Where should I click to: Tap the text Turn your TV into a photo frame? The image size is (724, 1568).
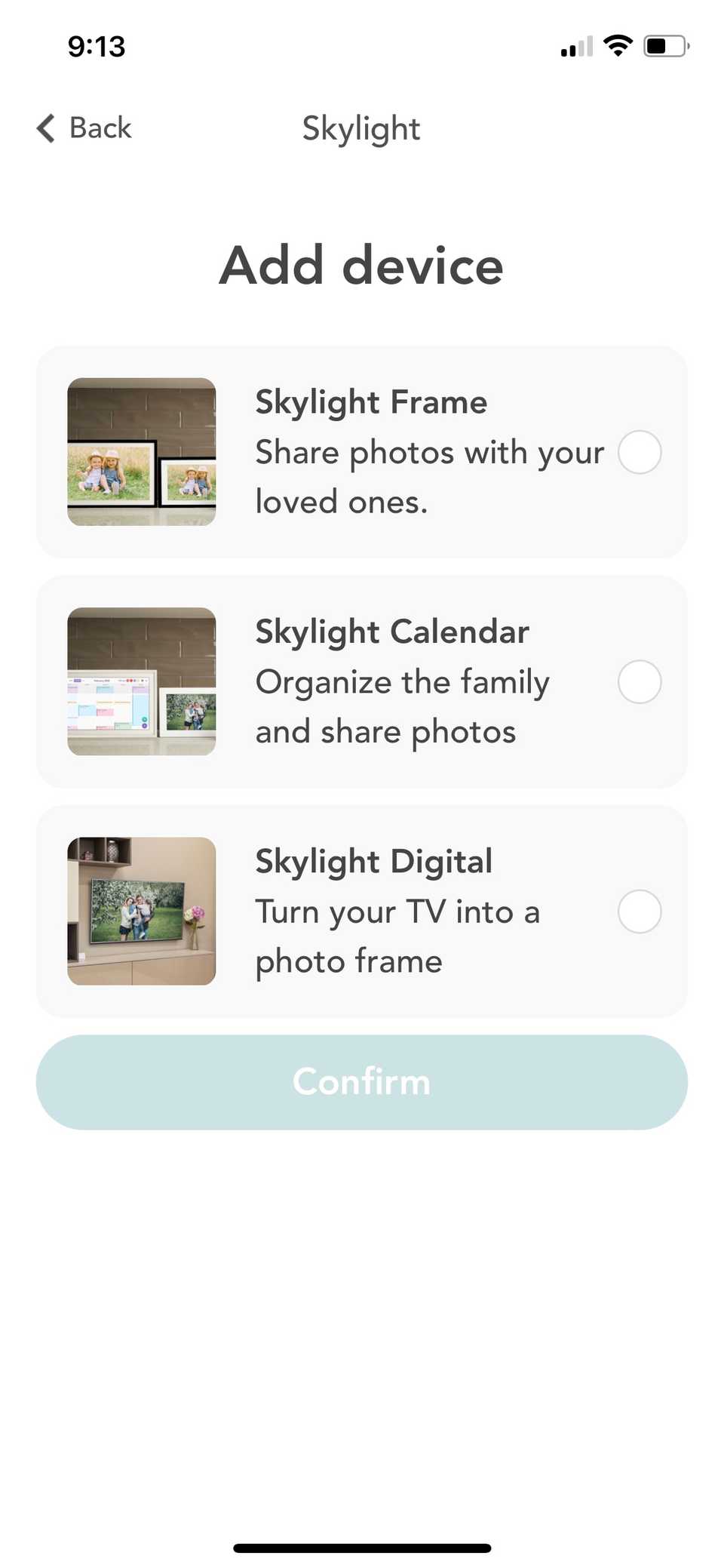(x=397, y=936)
